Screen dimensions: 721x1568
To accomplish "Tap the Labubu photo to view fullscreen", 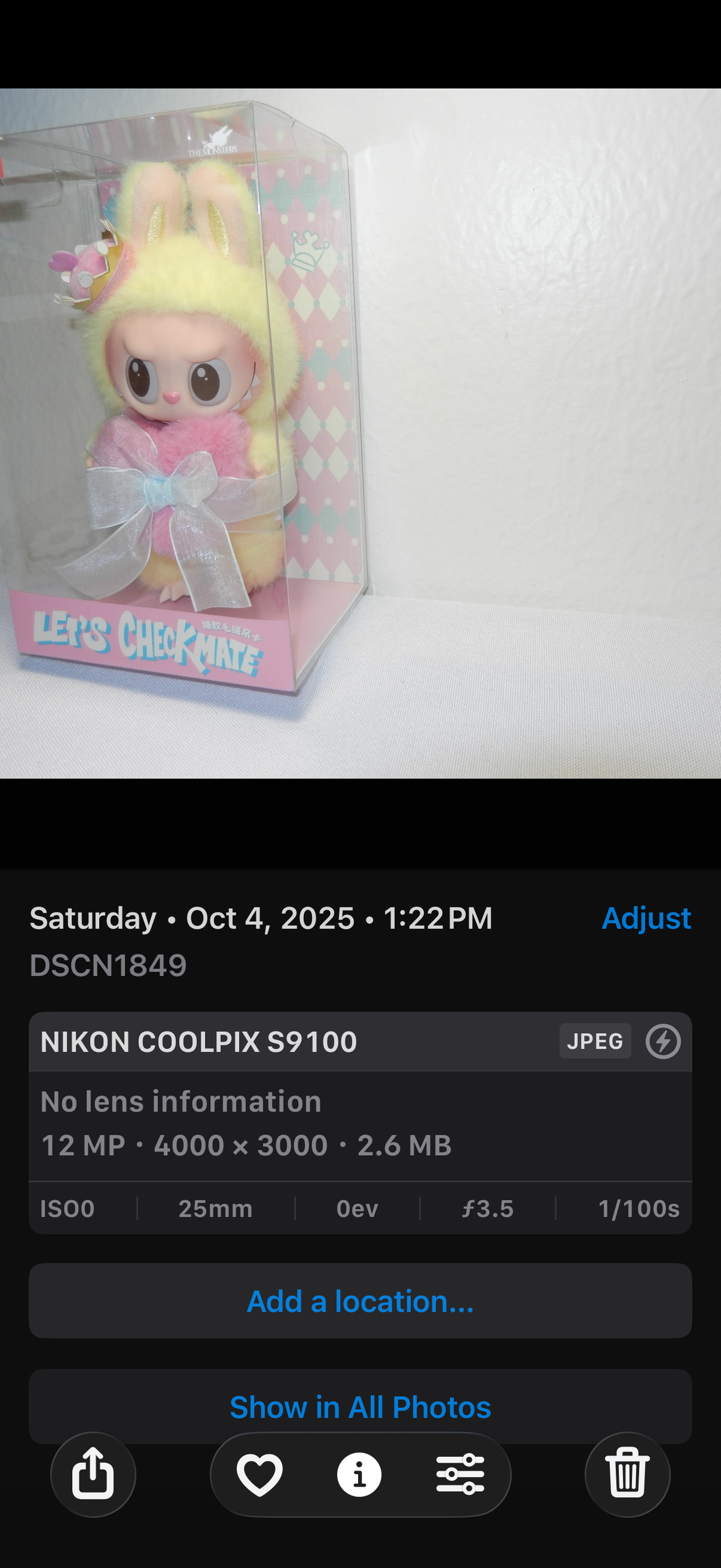I will click(x=360, y=433).
